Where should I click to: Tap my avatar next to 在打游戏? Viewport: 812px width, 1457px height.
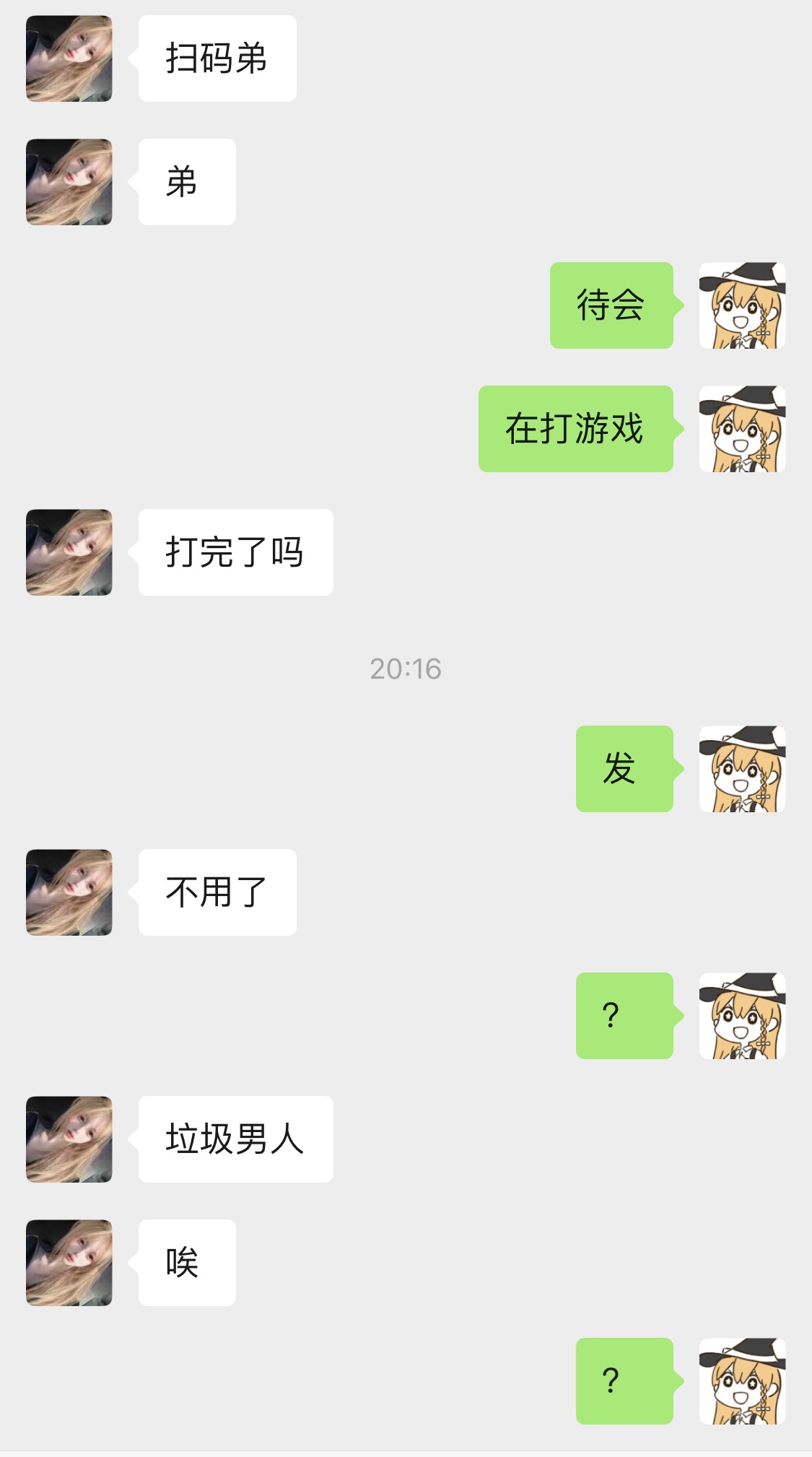[x=742, y=429]
